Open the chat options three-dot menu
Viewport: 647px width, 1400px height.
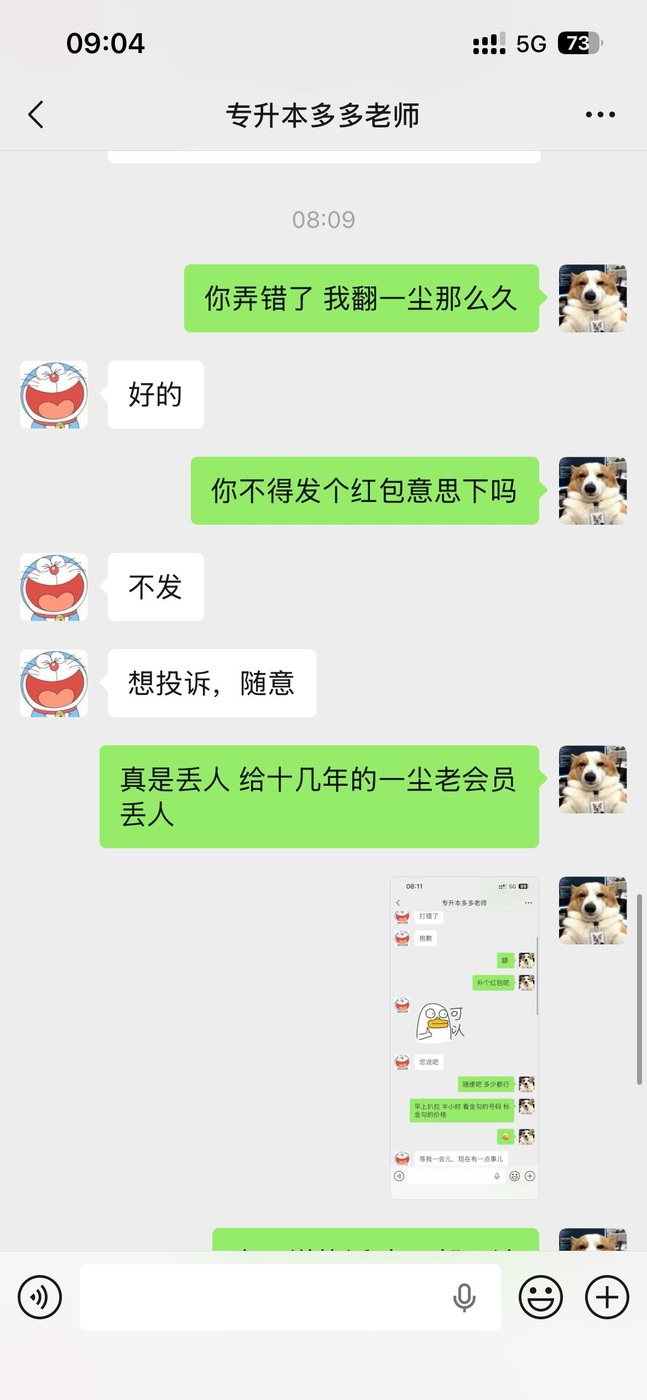pos(600,115)
